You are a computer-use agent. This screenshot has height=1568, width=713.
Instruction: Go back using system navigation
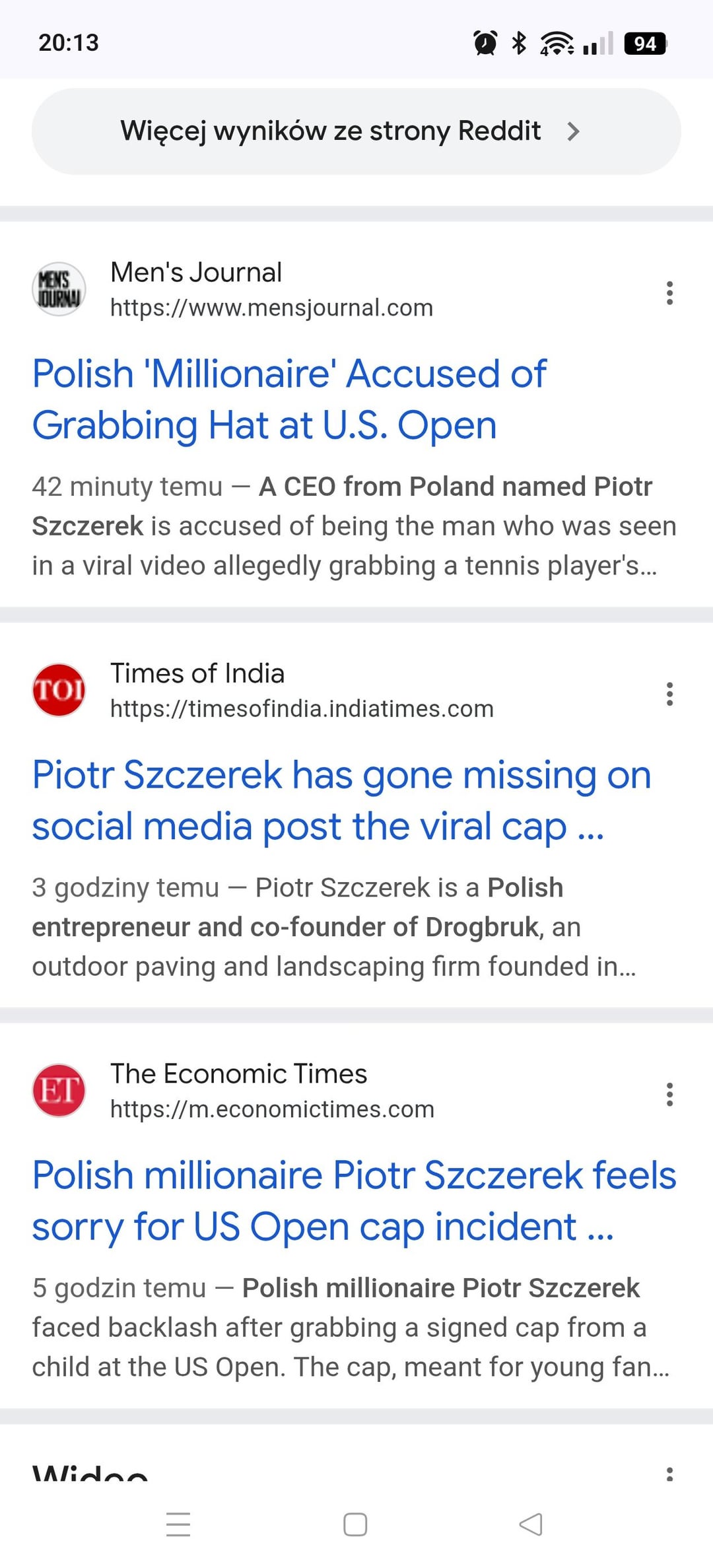[531, 1524]
